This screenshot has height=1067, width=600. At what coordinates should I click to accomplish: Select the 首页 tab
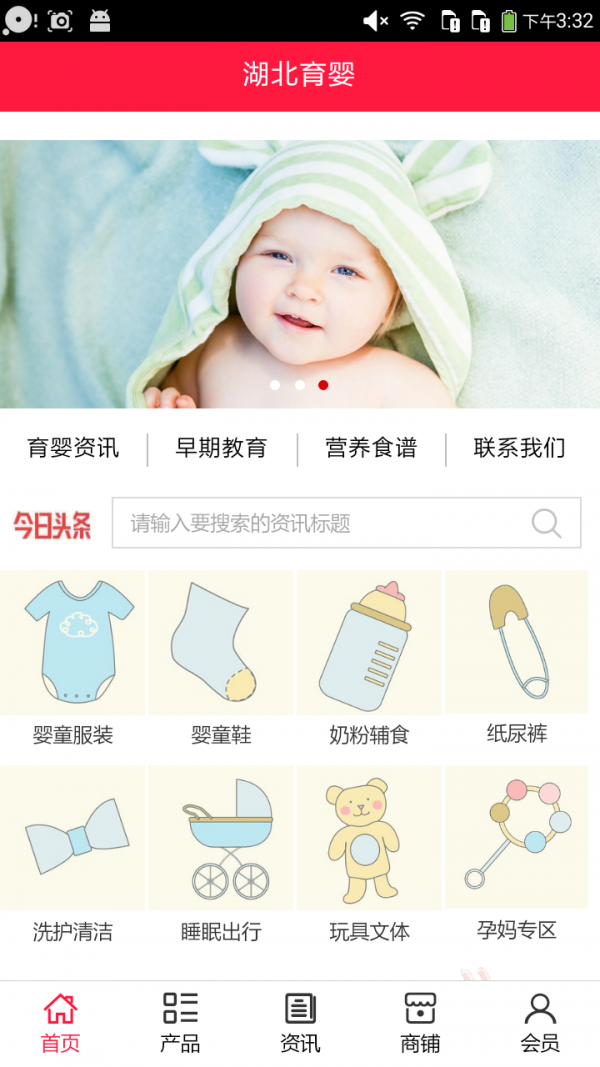[x=60, y=1022]
